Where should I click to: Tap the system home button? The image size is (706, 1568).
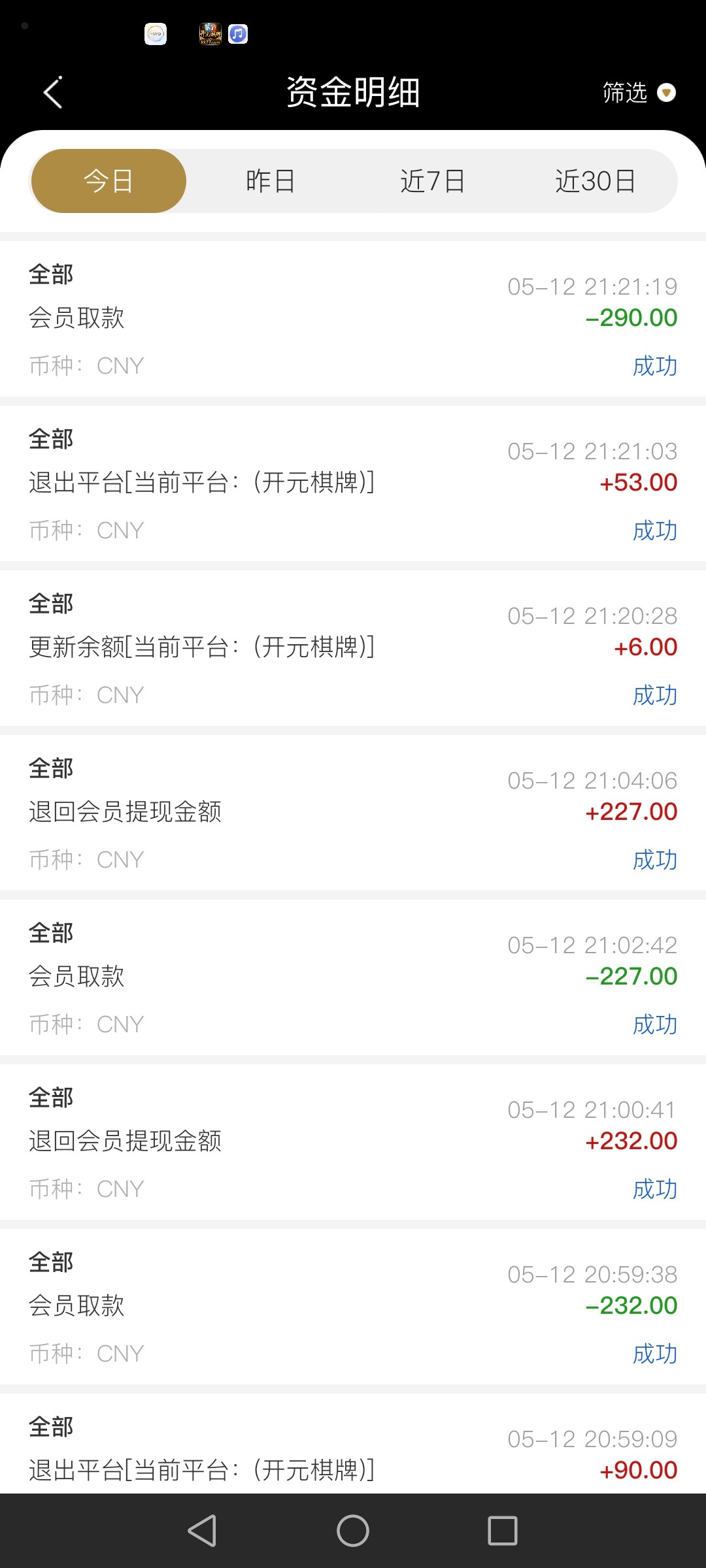pyautogui.click(x=353, y=1530)
